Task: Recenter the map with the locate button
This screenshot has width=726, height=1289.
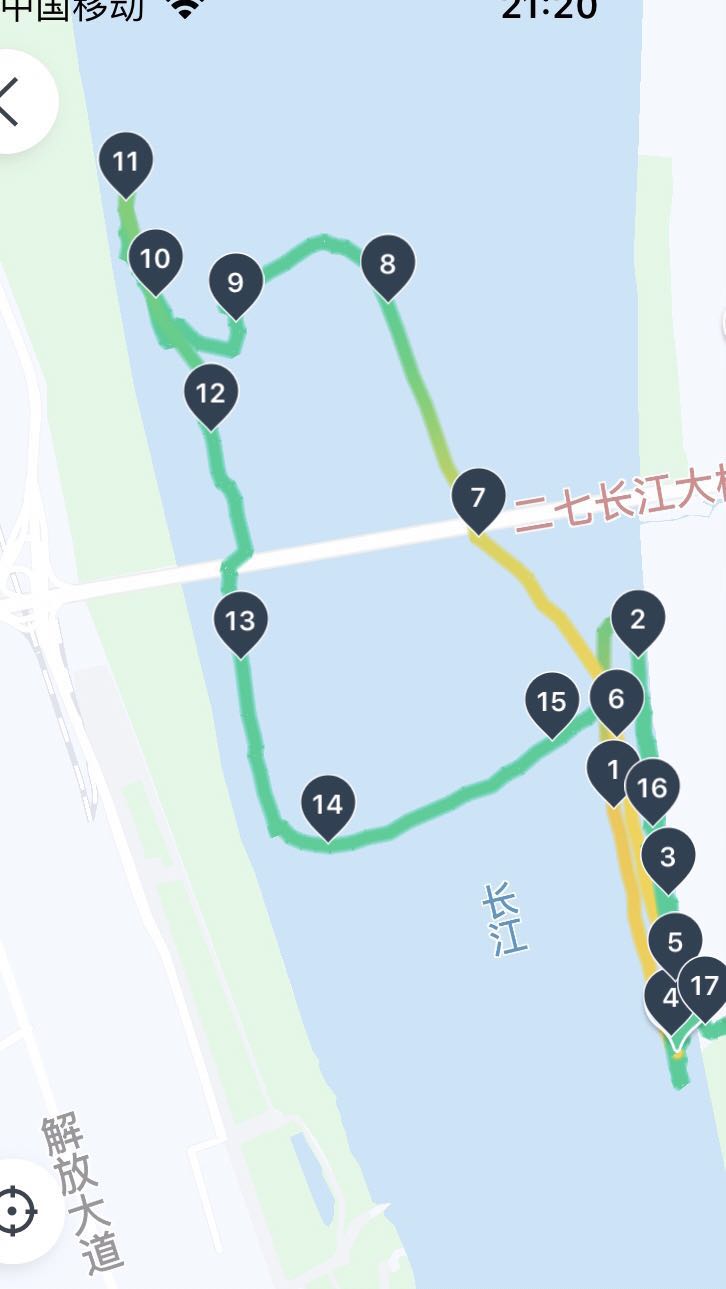Action: pyautogui.click(x=17, y=1211)
